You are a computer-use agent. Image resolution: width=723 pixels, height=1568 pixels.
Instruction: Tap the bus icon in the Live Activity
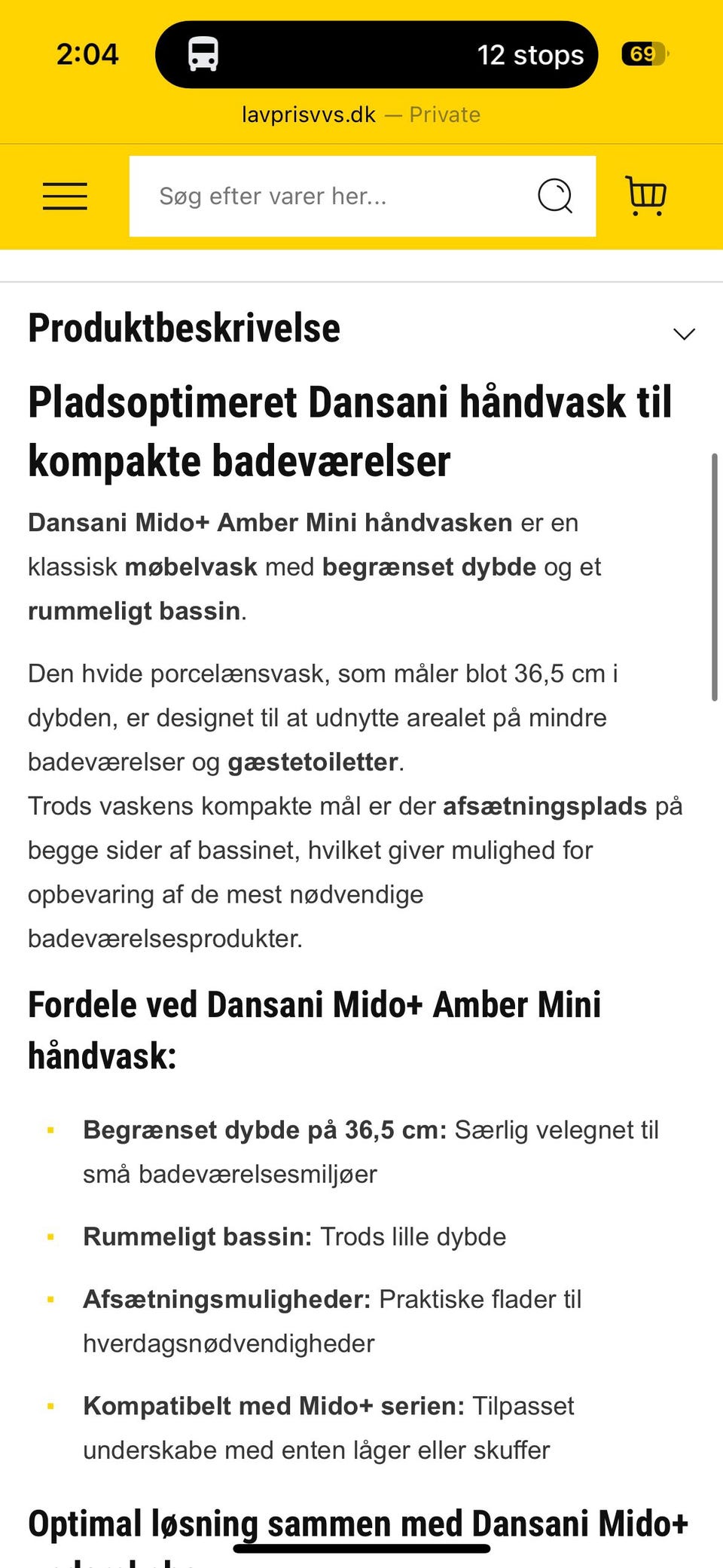202,53
